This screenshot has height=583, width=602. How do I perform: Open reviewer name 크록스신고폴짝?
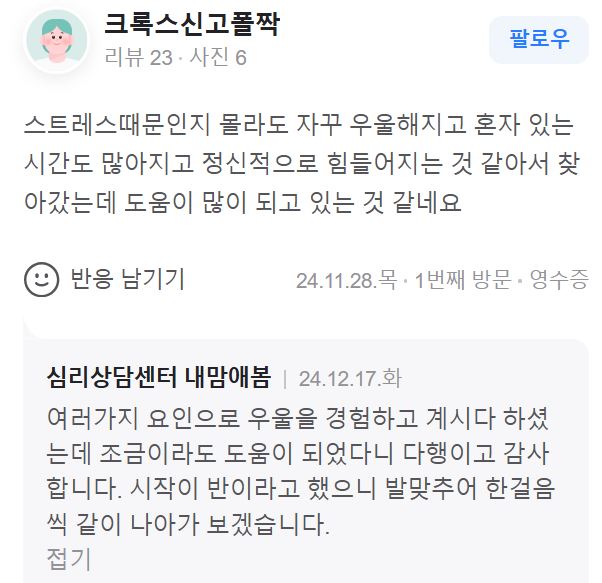pyautogui.click(x=192, y=24)
